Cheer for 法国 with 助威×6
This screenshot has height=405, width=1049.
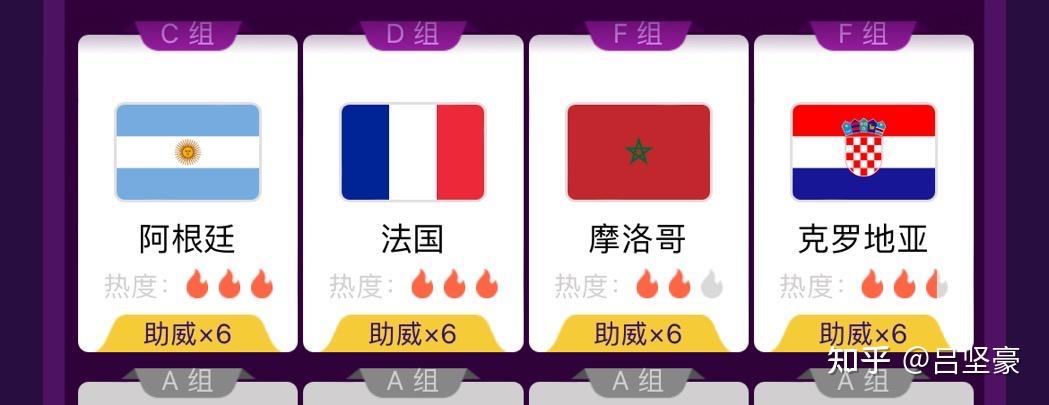(413, 333)
